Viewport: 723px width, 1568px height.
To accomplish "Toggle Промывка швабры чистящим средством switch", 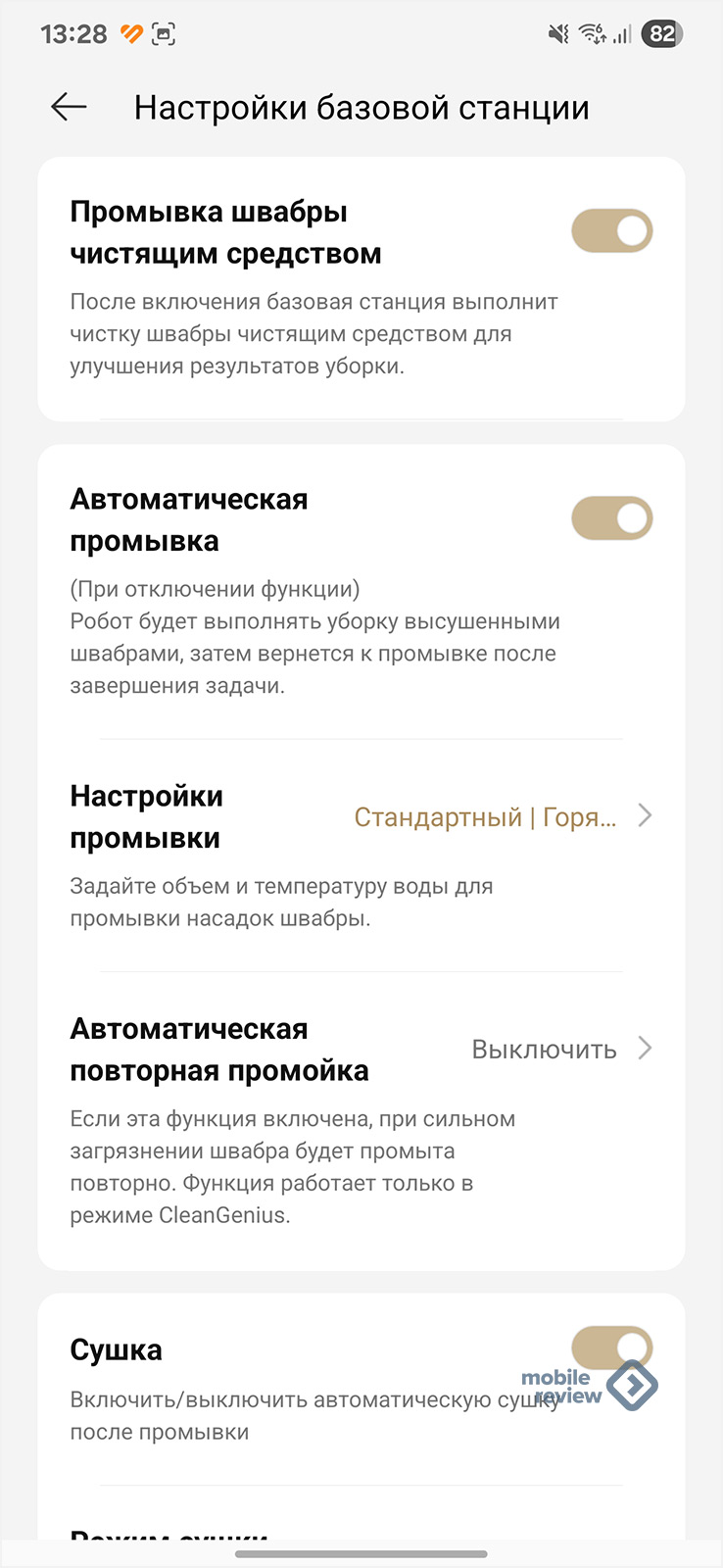I will pos(612,231).
